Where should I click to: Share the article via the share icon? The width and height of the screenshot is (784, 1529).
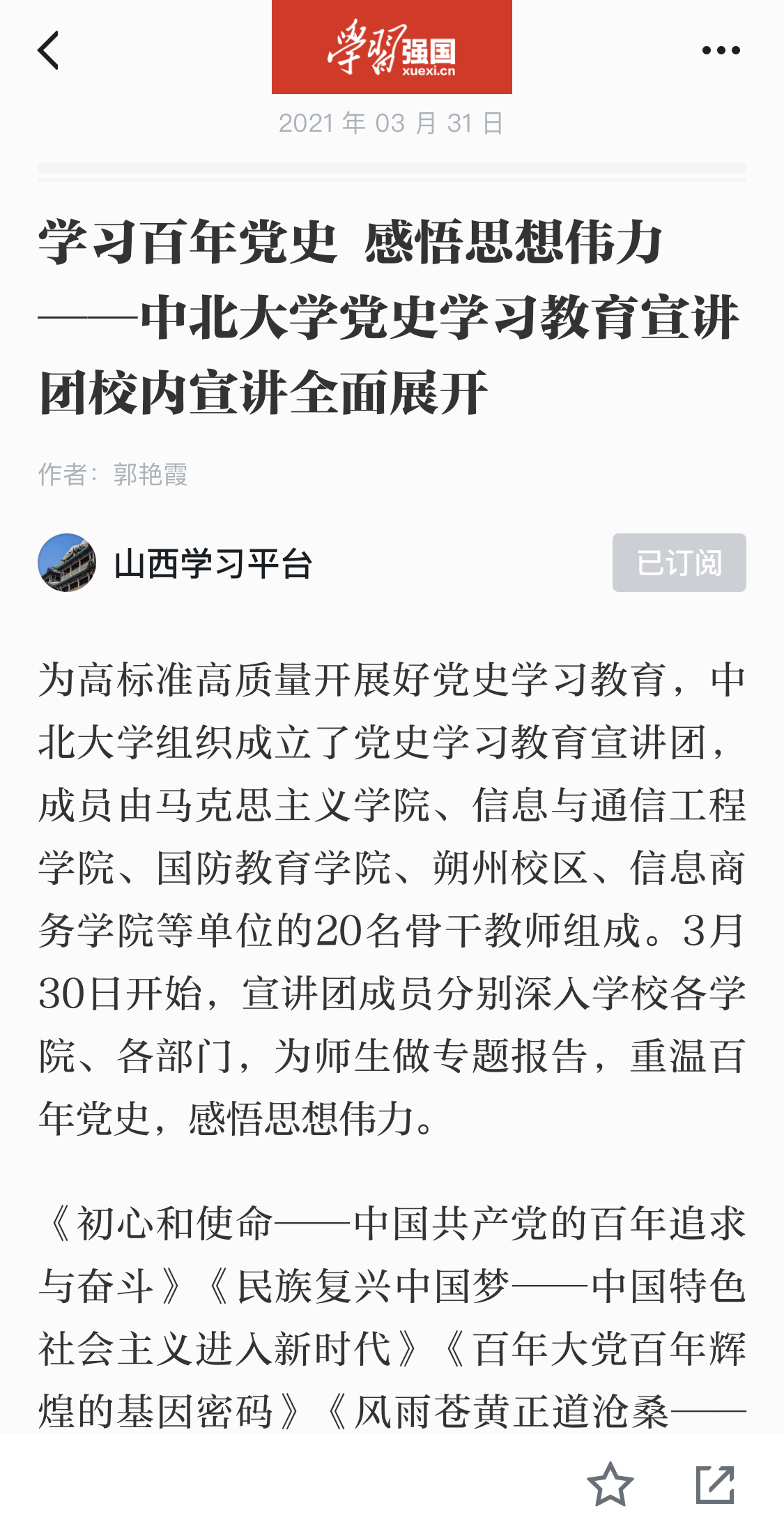pos(716,1484)
